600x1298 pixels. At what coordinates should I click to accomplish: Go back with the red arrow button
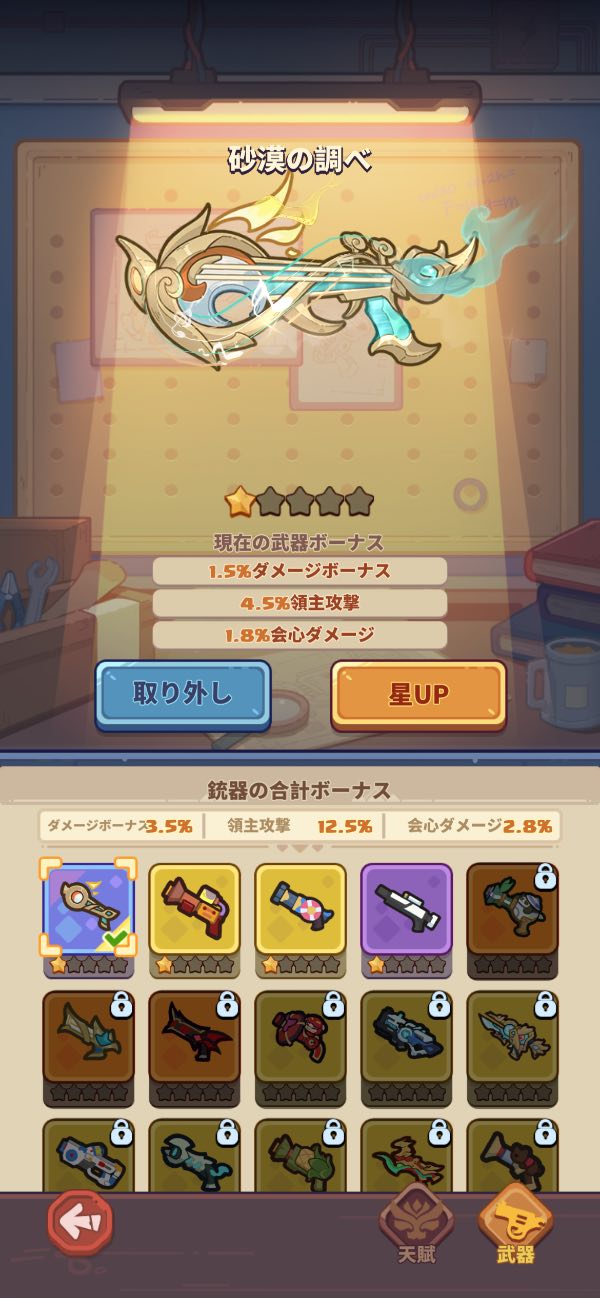click(x=80, y=1222)
